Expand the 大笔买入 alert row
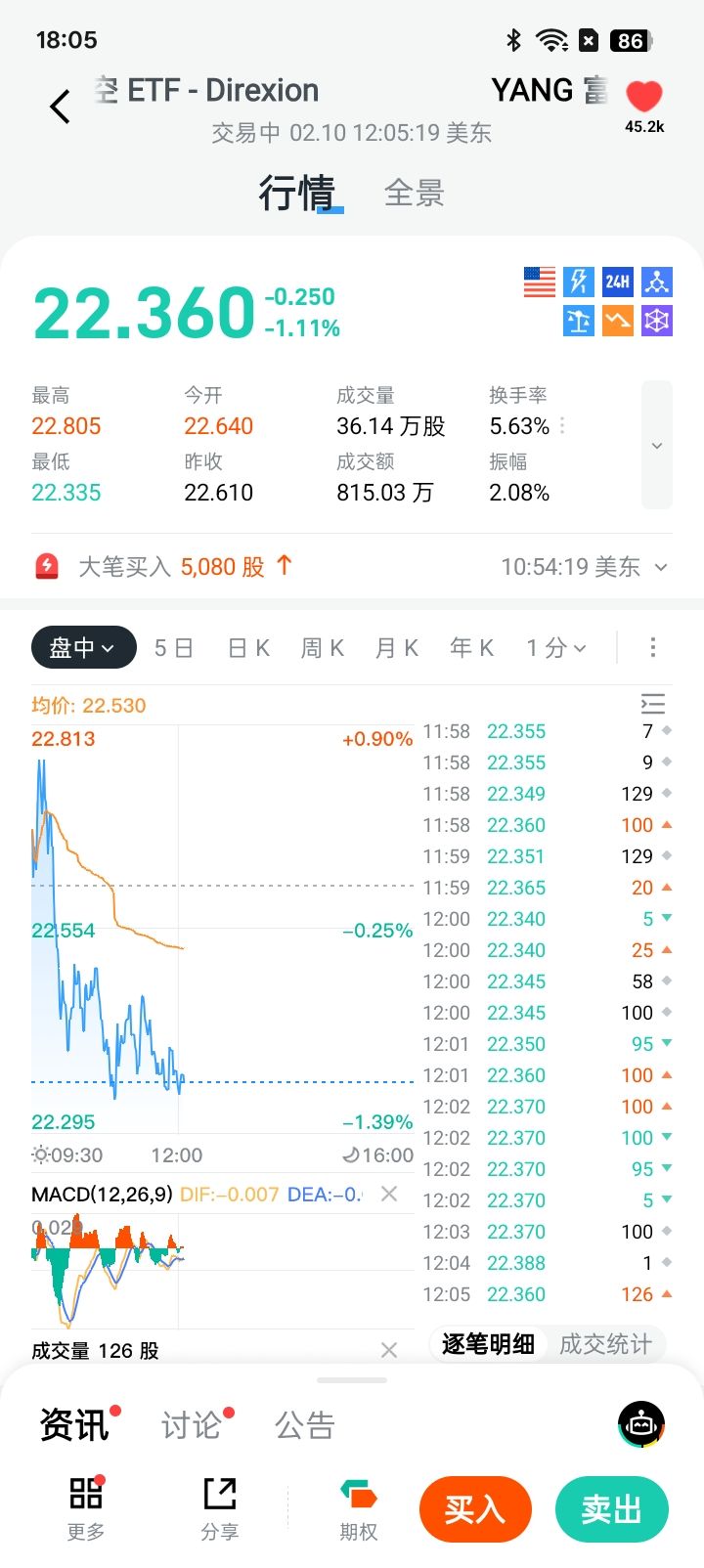This screenshot has height=1568, width=704. click(x=661, y=567)
